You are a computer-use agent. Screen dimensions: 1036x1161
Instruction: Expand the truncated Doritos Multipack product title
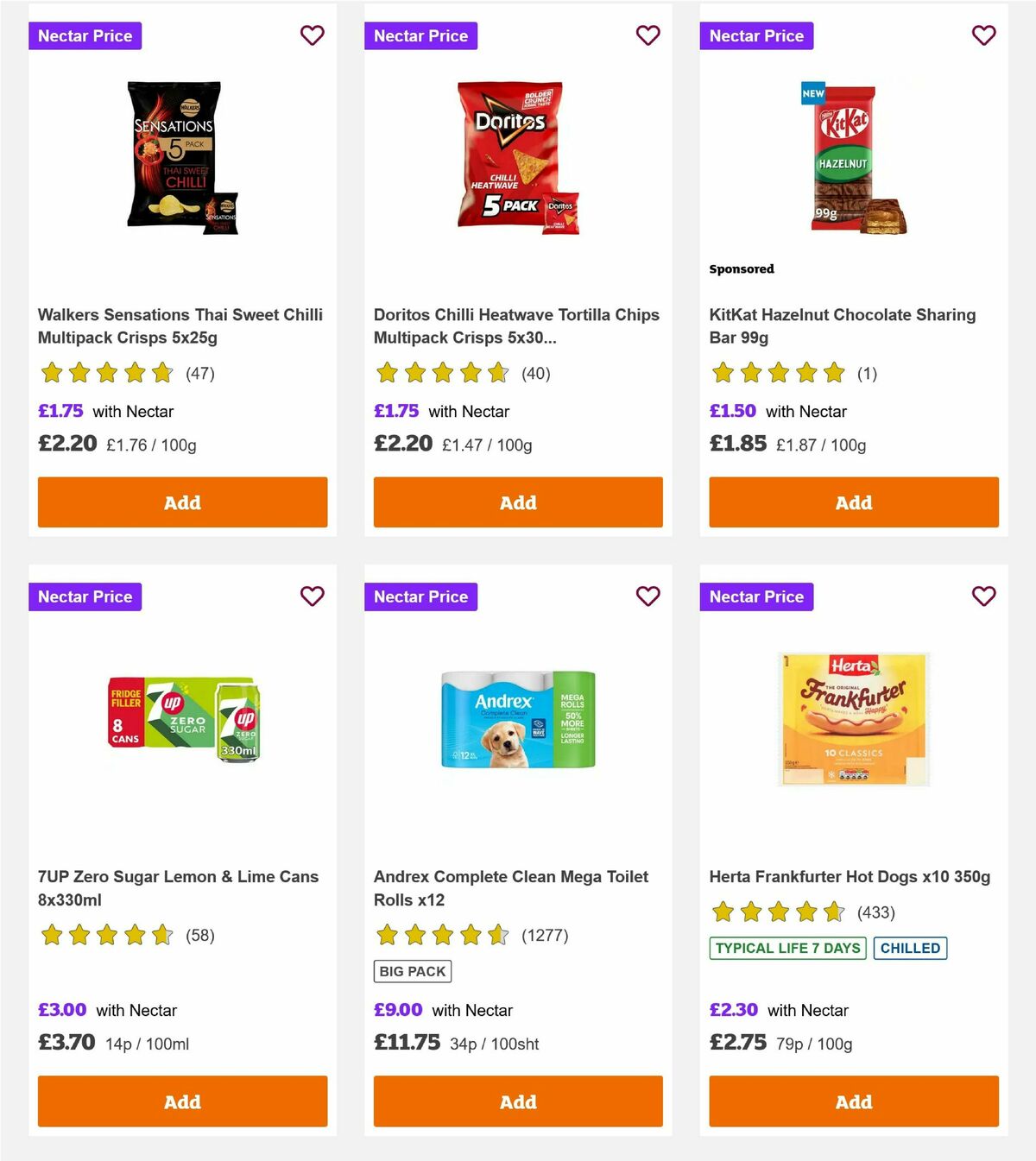(516, 326)
